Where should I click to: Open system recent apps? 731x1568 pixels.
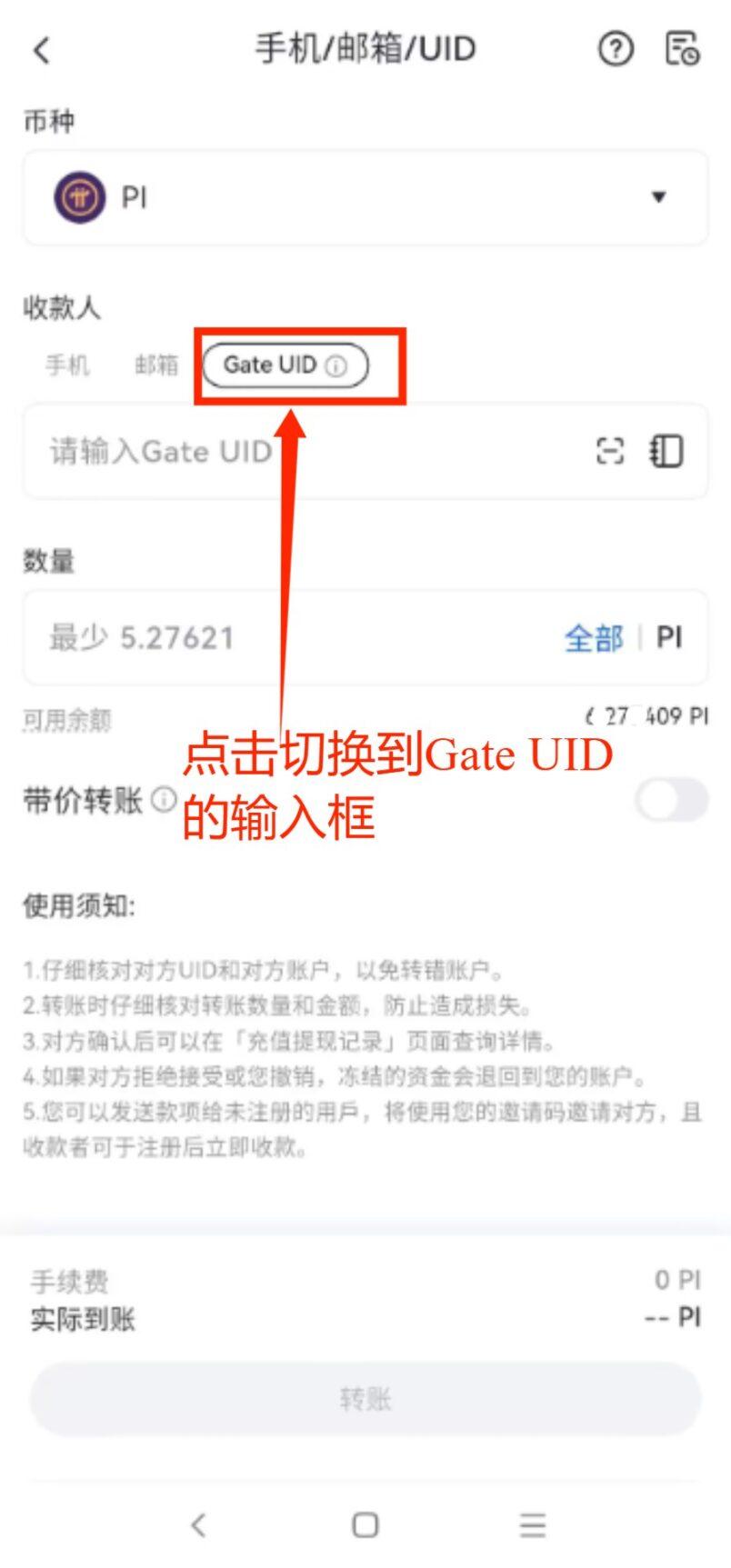(x=533, y=1524)
